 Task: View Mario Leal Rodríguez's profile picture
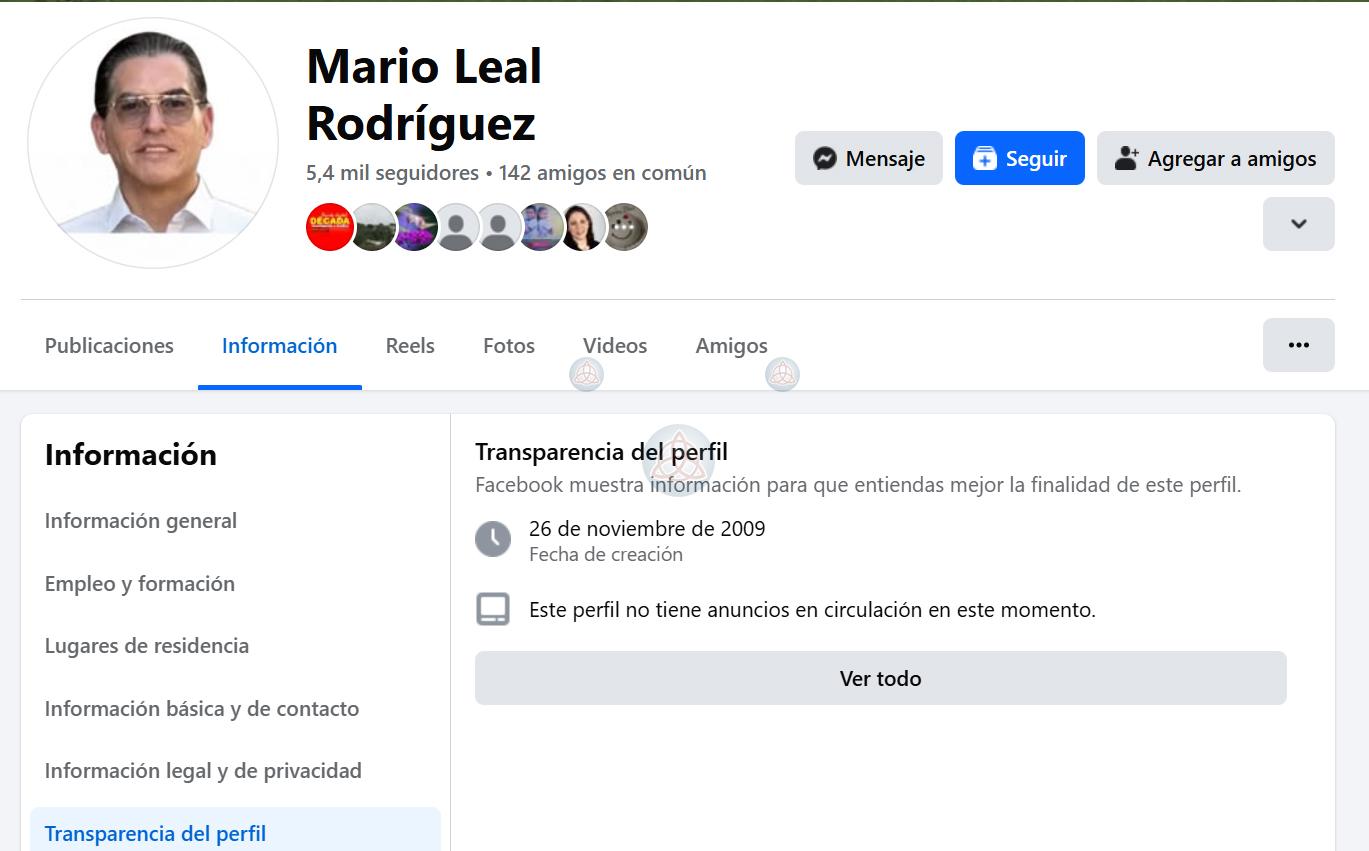tap(153, 143)
